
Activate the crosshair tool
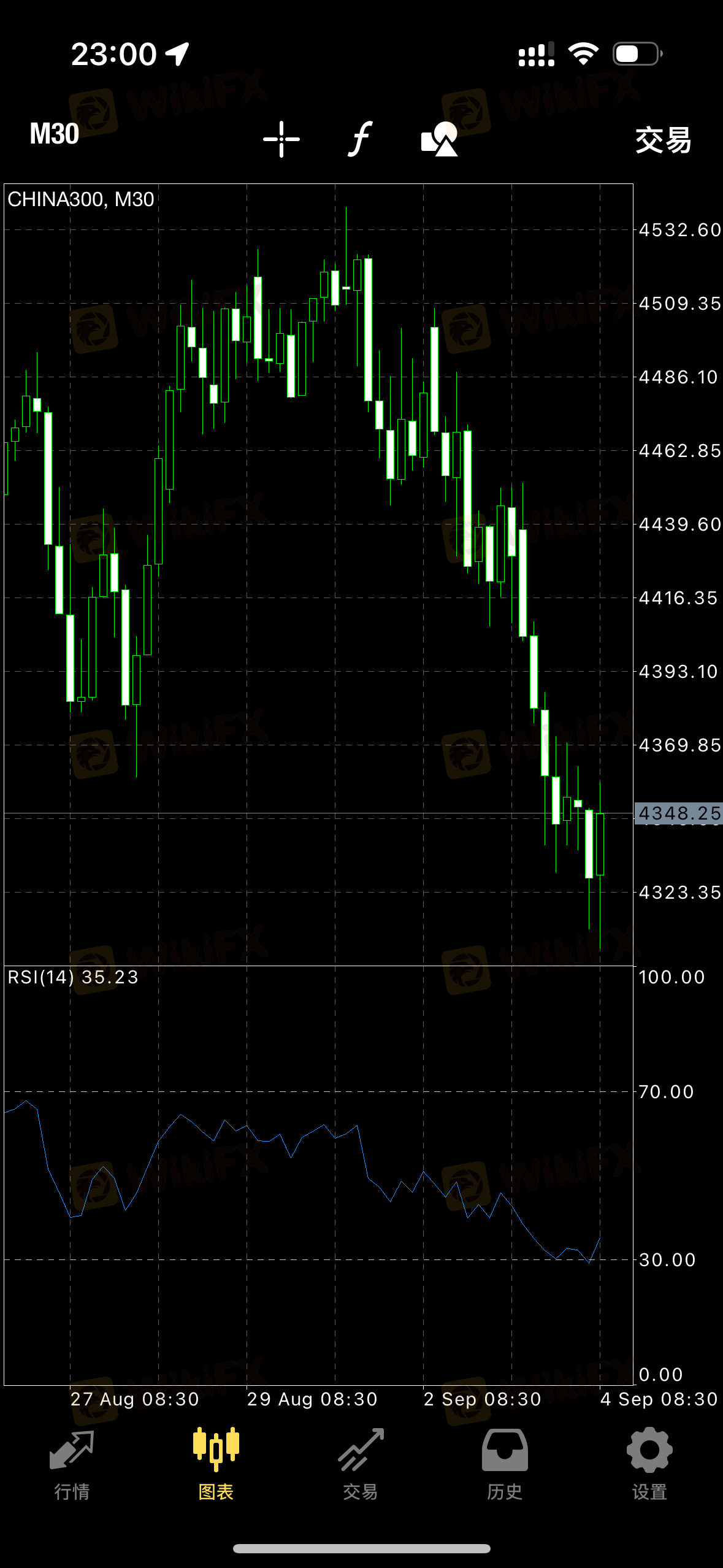coord(281,139)
